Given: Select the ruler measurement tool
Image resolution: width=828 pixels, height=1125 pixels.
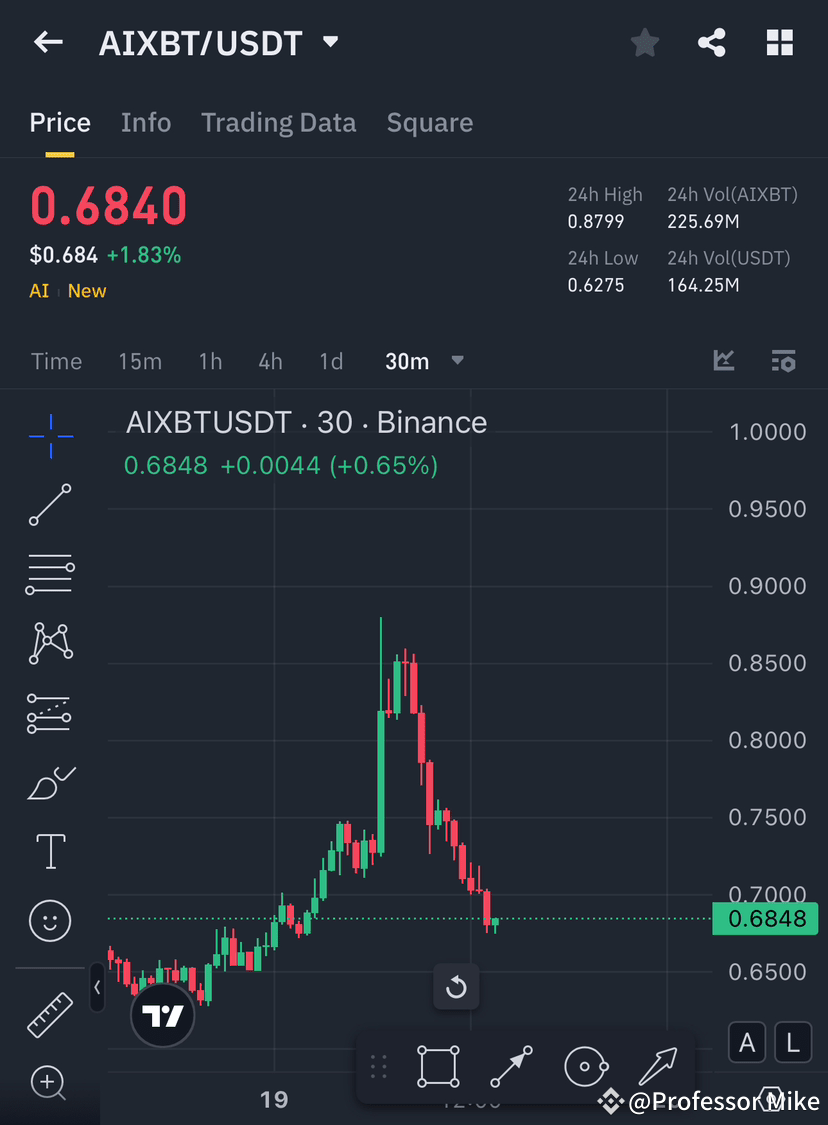Looking at the screenshot, I should [50, 1014].
